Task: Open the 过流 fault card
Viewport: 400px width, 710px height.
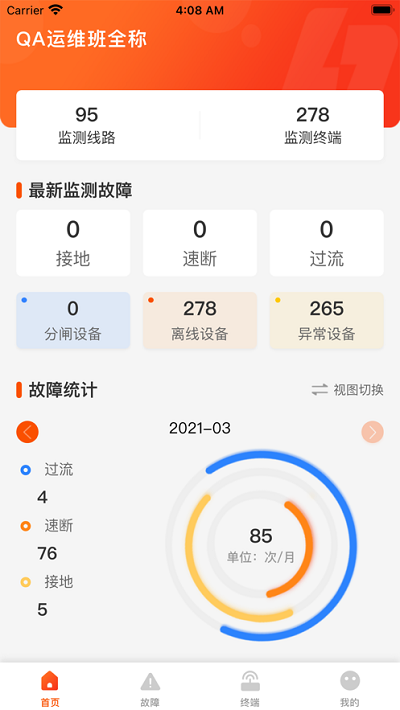Action: click(x=327, y=243)
